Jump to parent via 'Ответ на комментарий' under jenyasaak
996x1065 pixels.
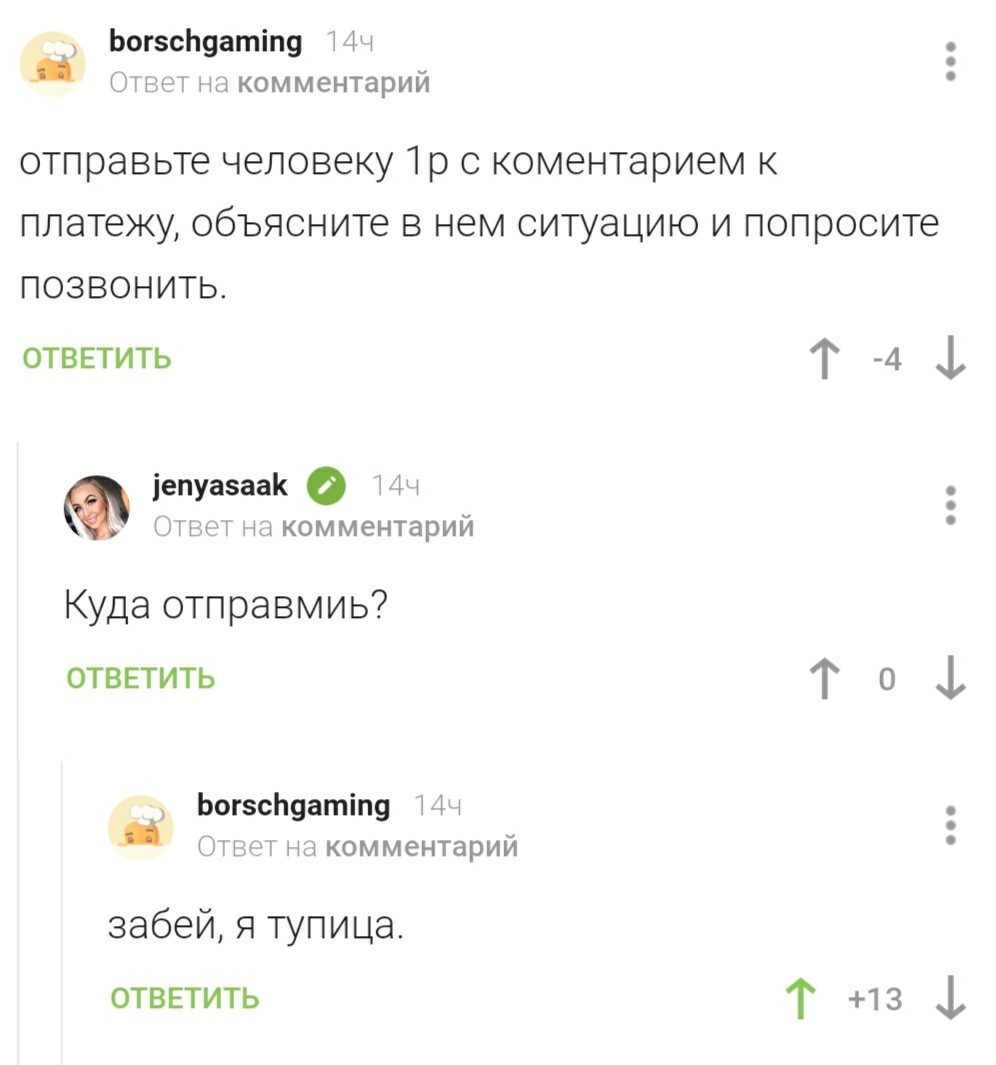pyautogui.click(x=313, y=526)
